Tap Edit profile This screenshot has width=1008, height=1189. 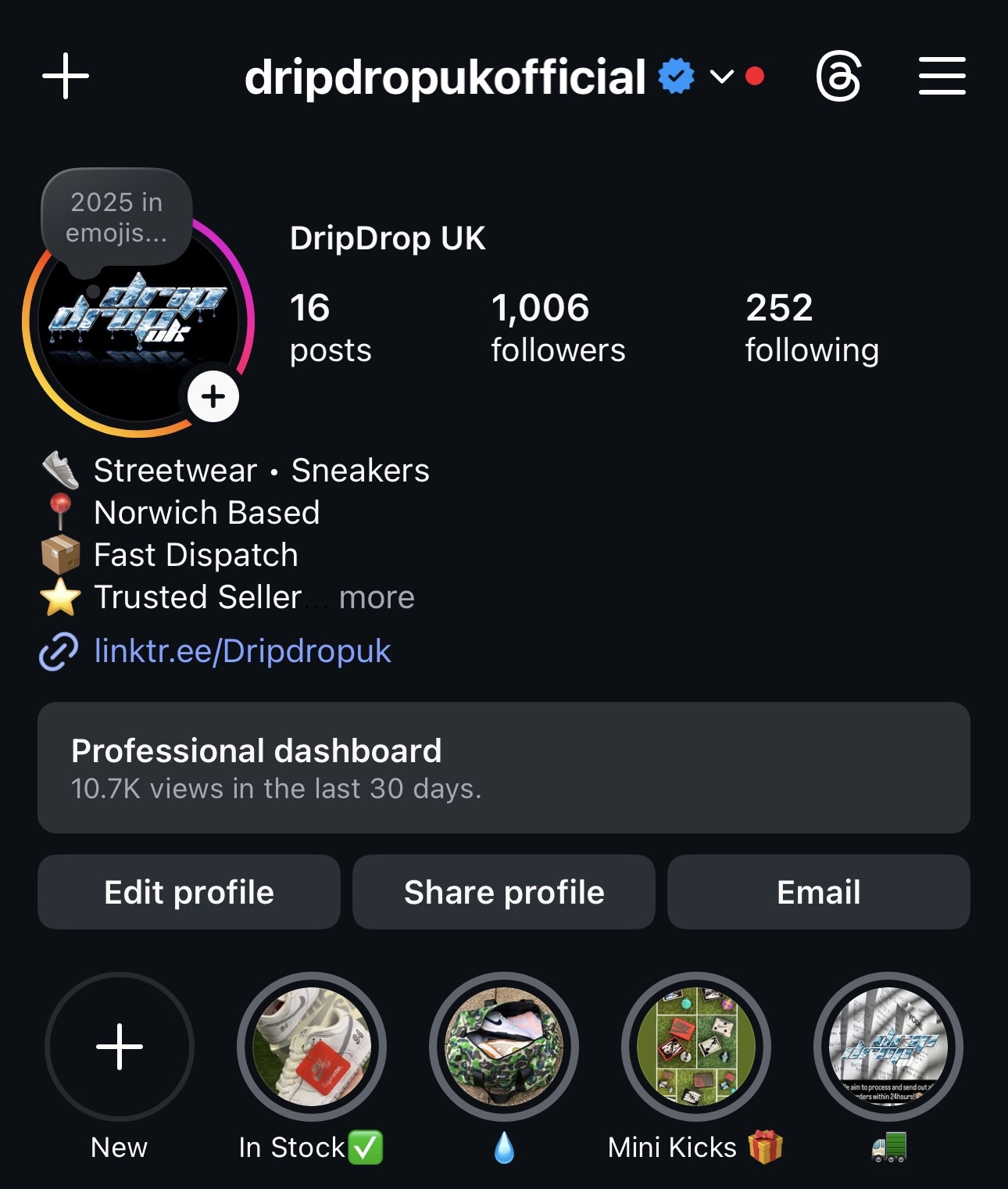(x=189, y=892)
